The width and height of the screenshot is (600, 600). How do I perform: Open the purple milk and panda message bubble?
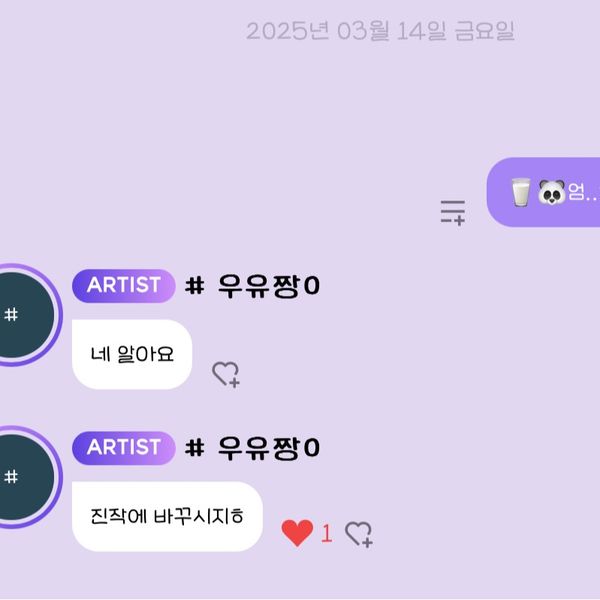546,192
